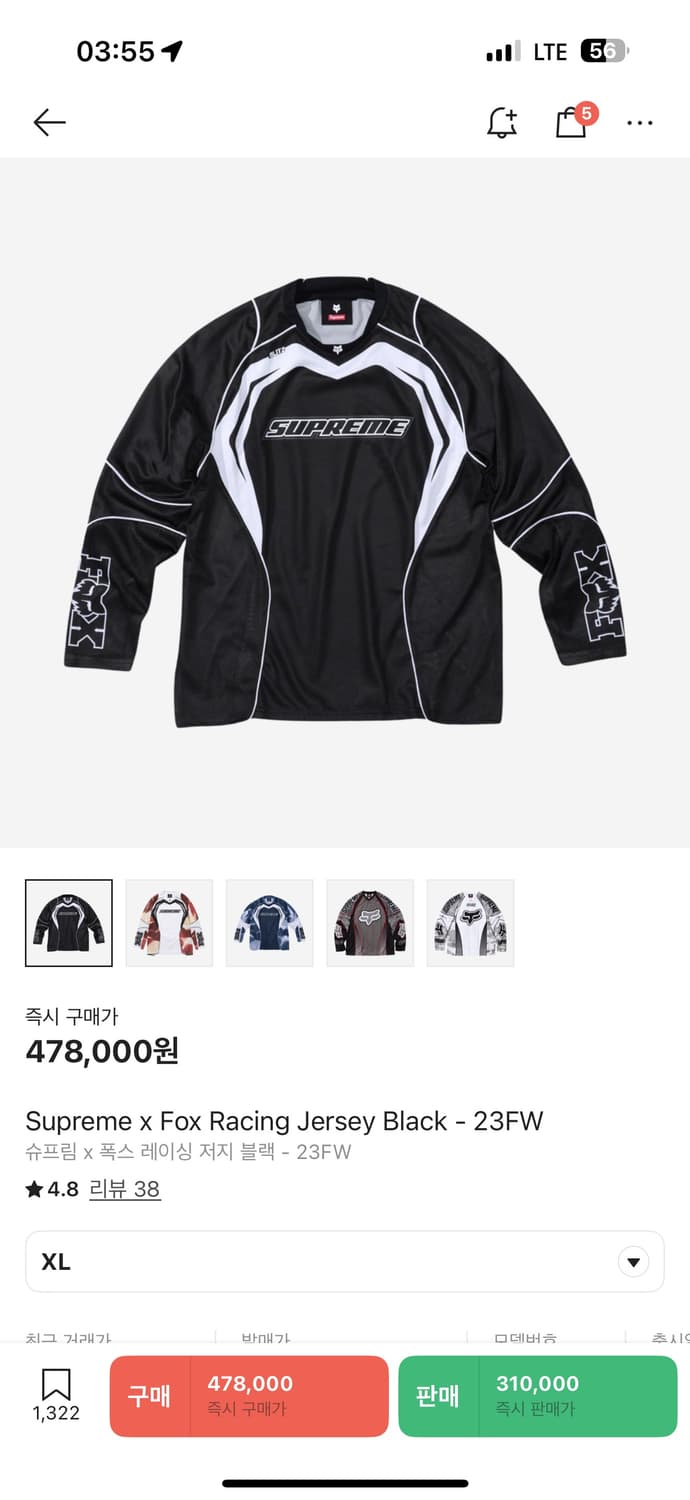
Task: View the blue jersey variant
Action: 270,923
